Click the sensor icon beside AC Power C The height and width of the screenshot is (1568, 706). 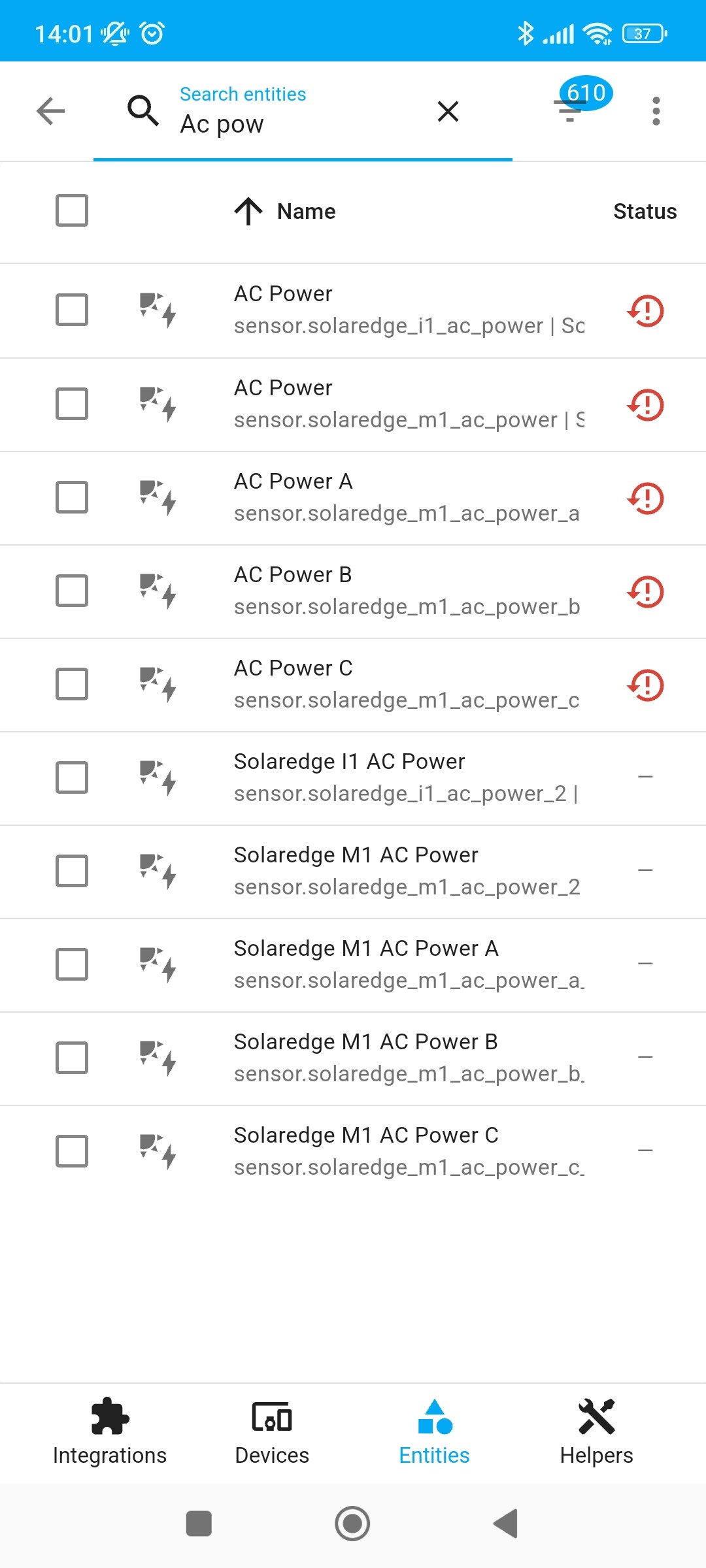[x=159, y=683]
